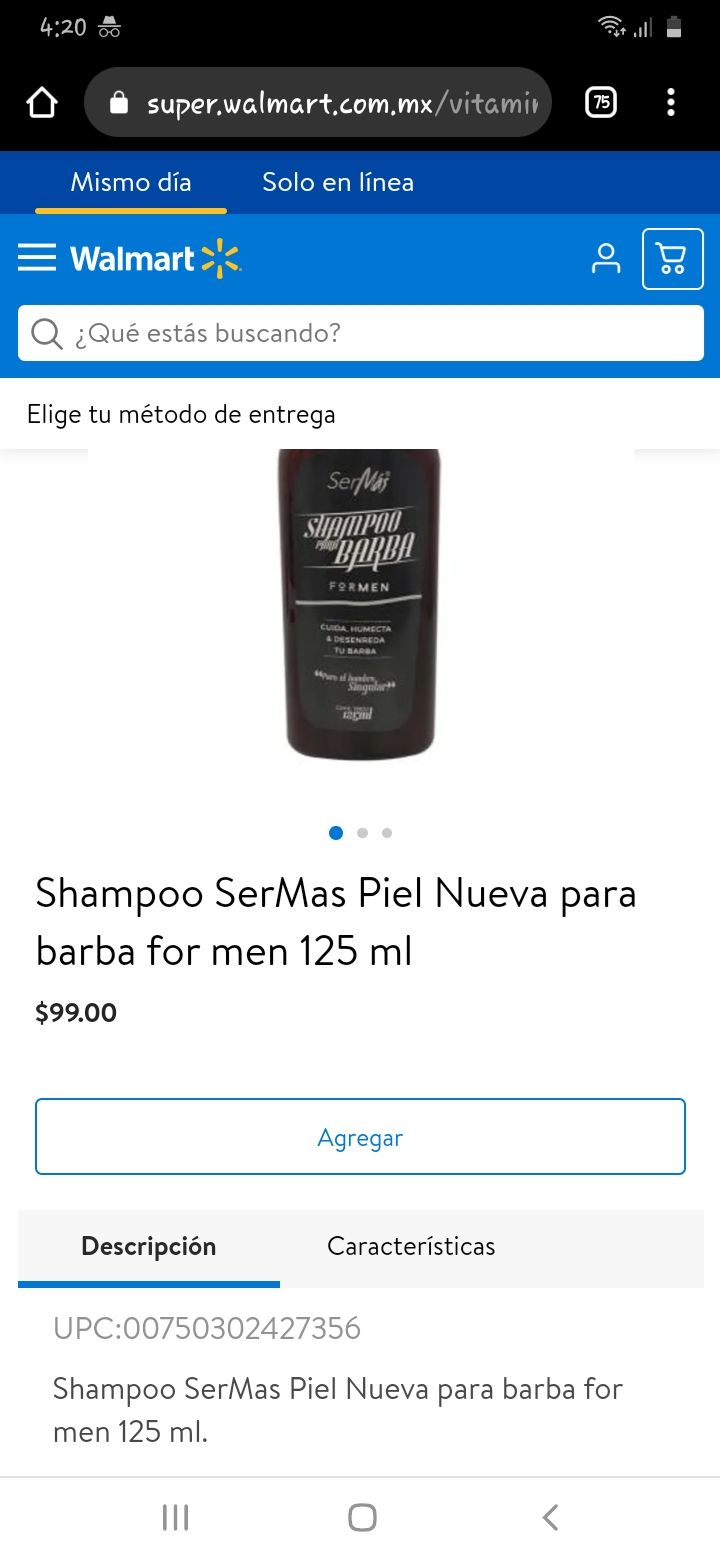Add the shampoo with 'Agregar' button
The image size is (720, 1560).
[x=360, y=1137]
